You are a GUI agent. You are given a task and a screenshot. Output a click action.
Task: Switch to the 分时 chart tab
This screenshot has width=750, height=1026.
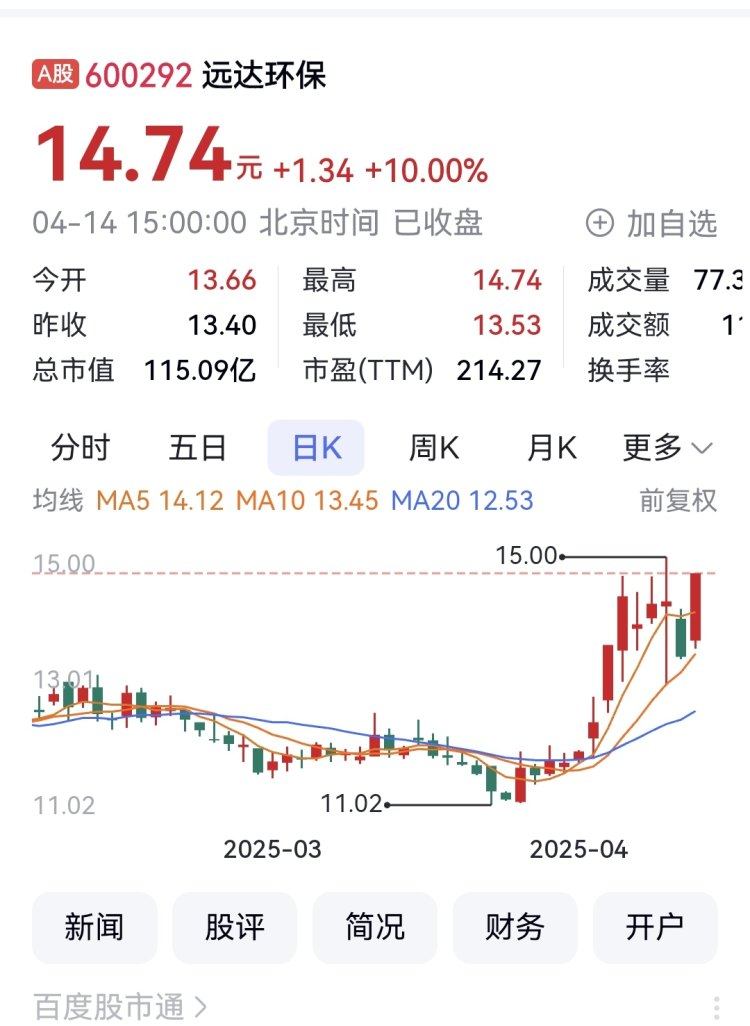pos(81,448)
